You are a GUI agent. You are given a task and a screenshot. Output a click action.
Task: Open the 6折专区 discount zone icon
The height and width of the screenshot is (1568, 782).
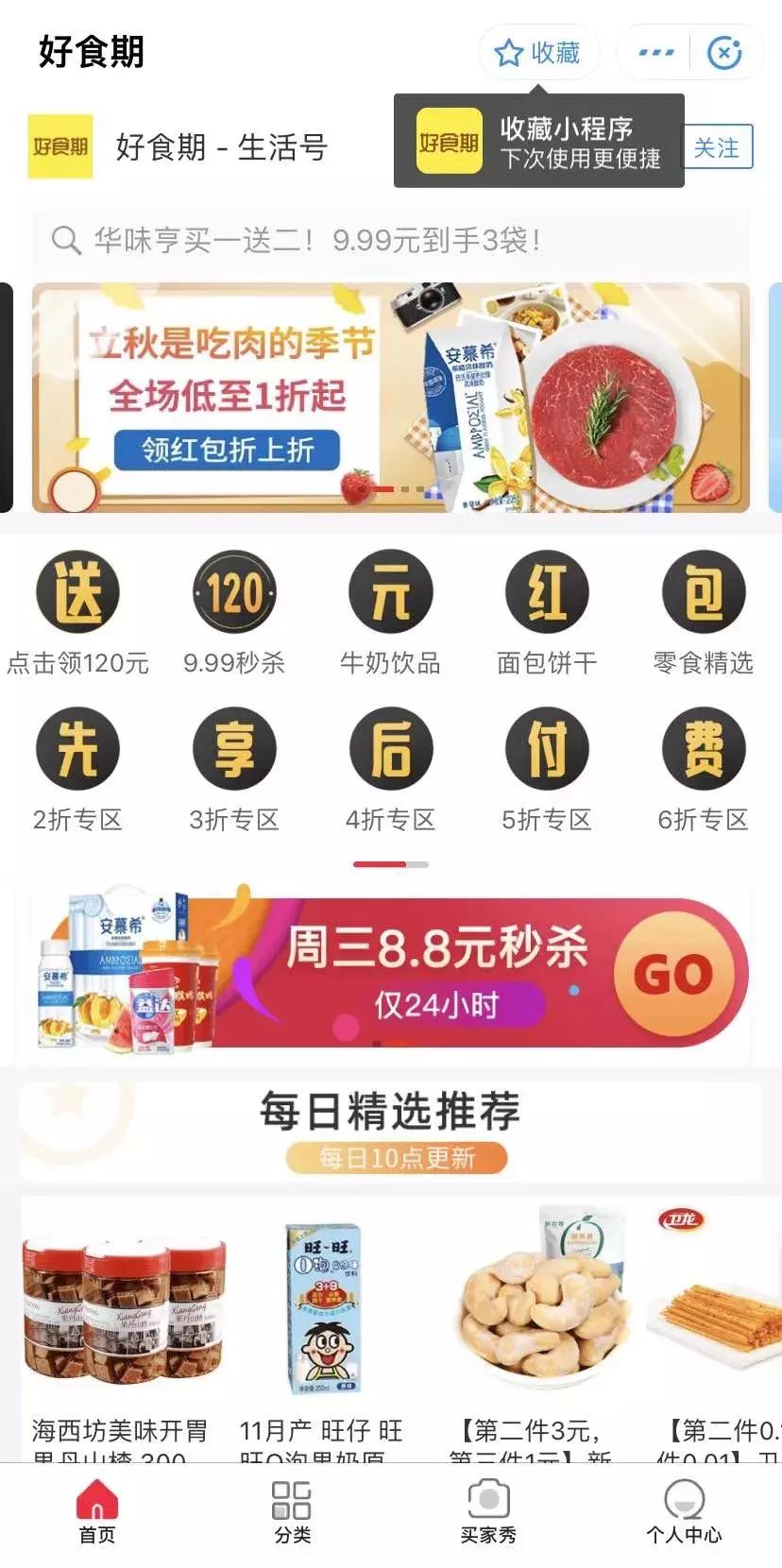pyautogui.click(x=703, y=747)
